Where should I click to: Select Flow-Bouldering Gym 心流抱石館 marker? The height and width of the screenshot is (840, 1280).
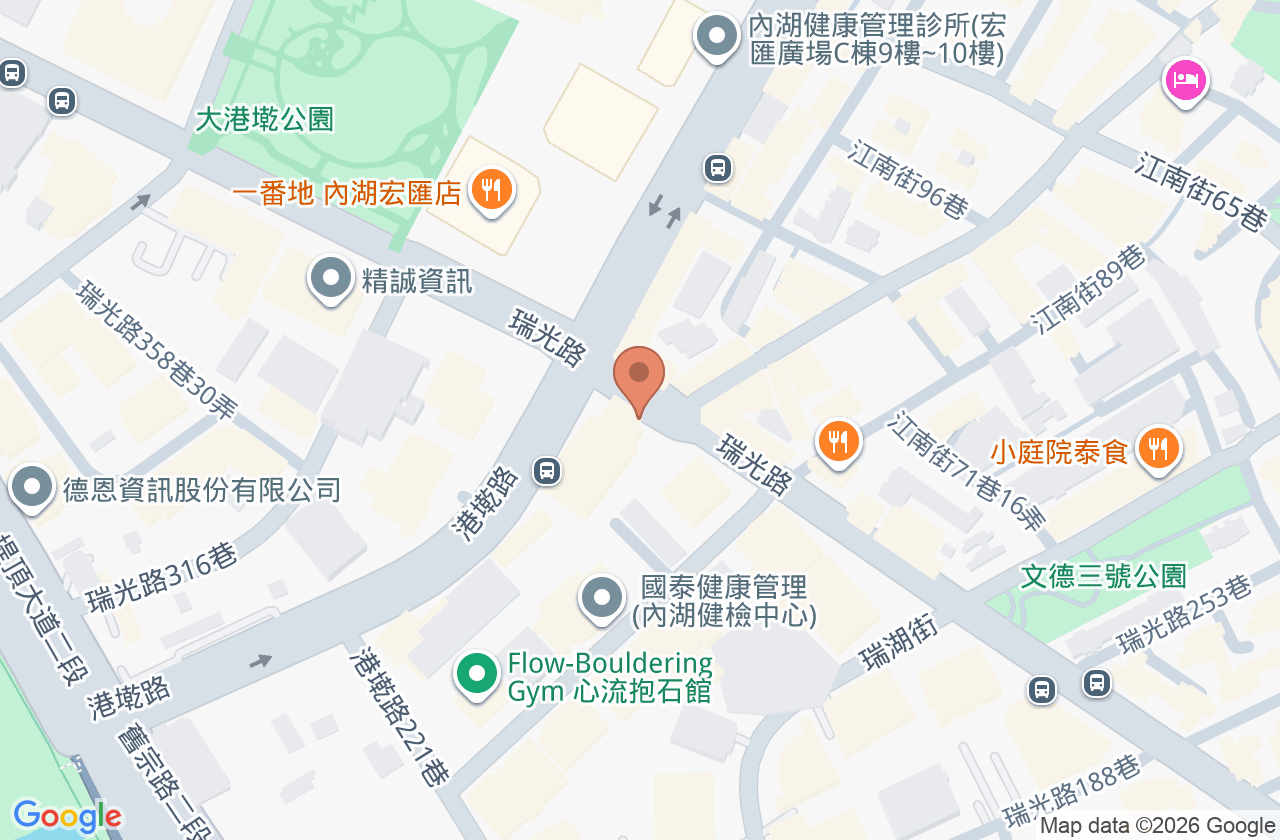477,674
